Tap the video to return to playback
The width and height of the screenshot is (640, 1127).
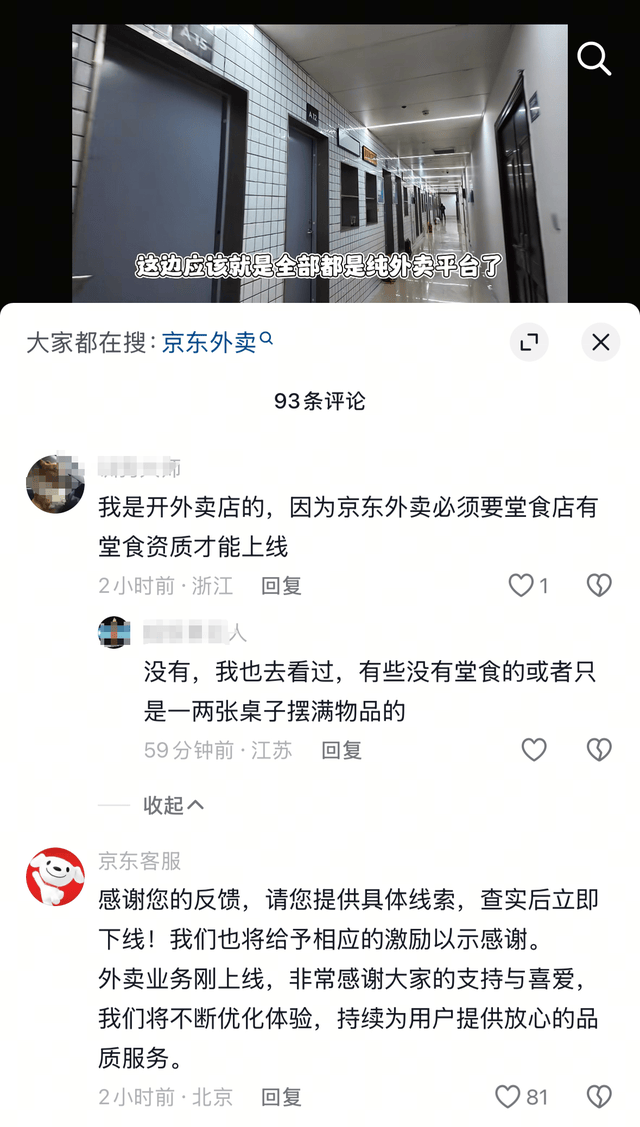319,164
